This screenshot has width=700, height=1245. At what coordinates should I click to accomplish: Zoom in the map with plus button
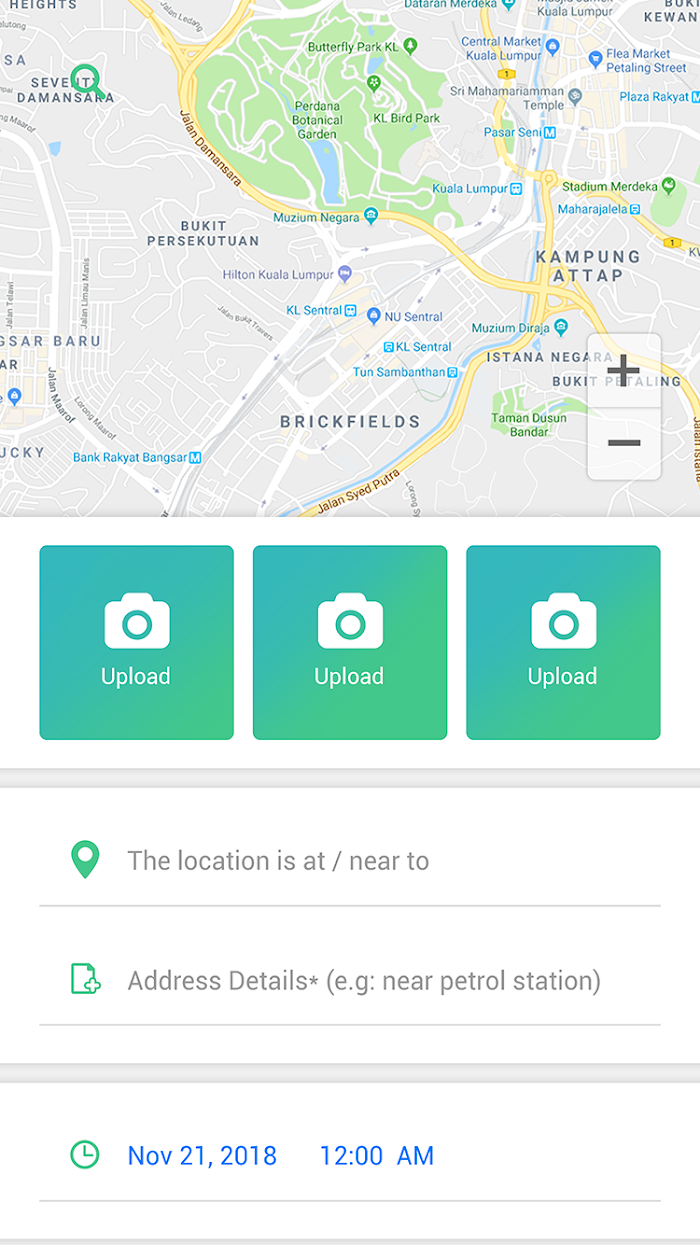624,371
